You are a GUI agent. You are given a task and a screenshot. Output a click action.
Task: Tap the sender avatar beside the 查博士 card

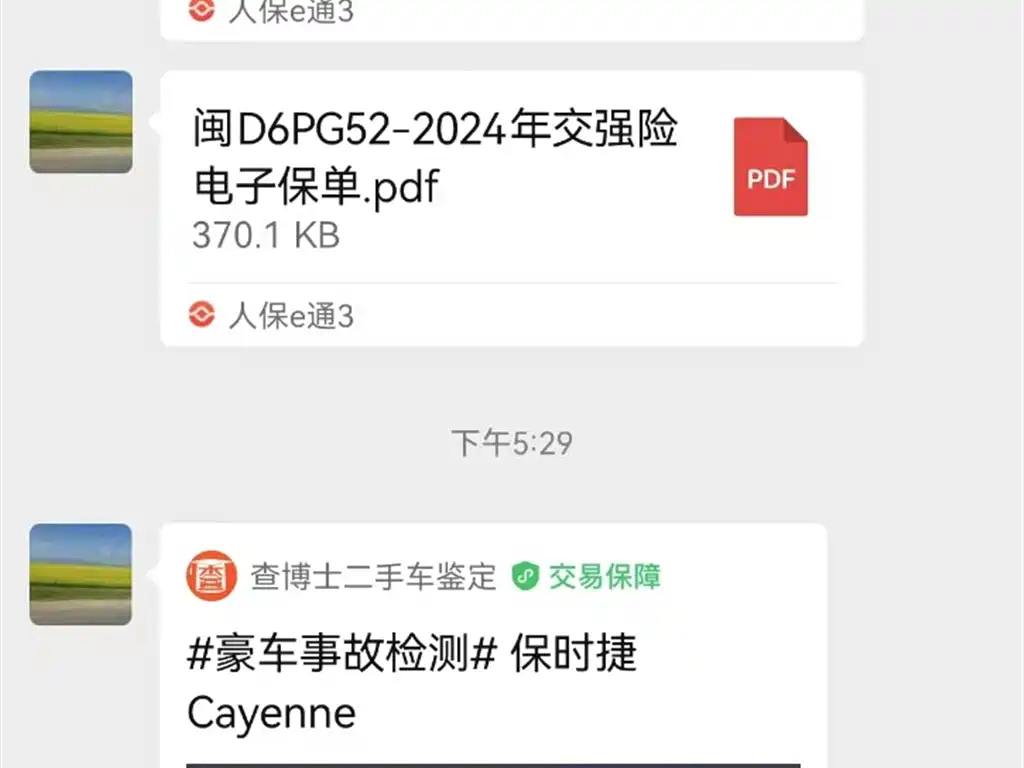click(x=81, y=574)
